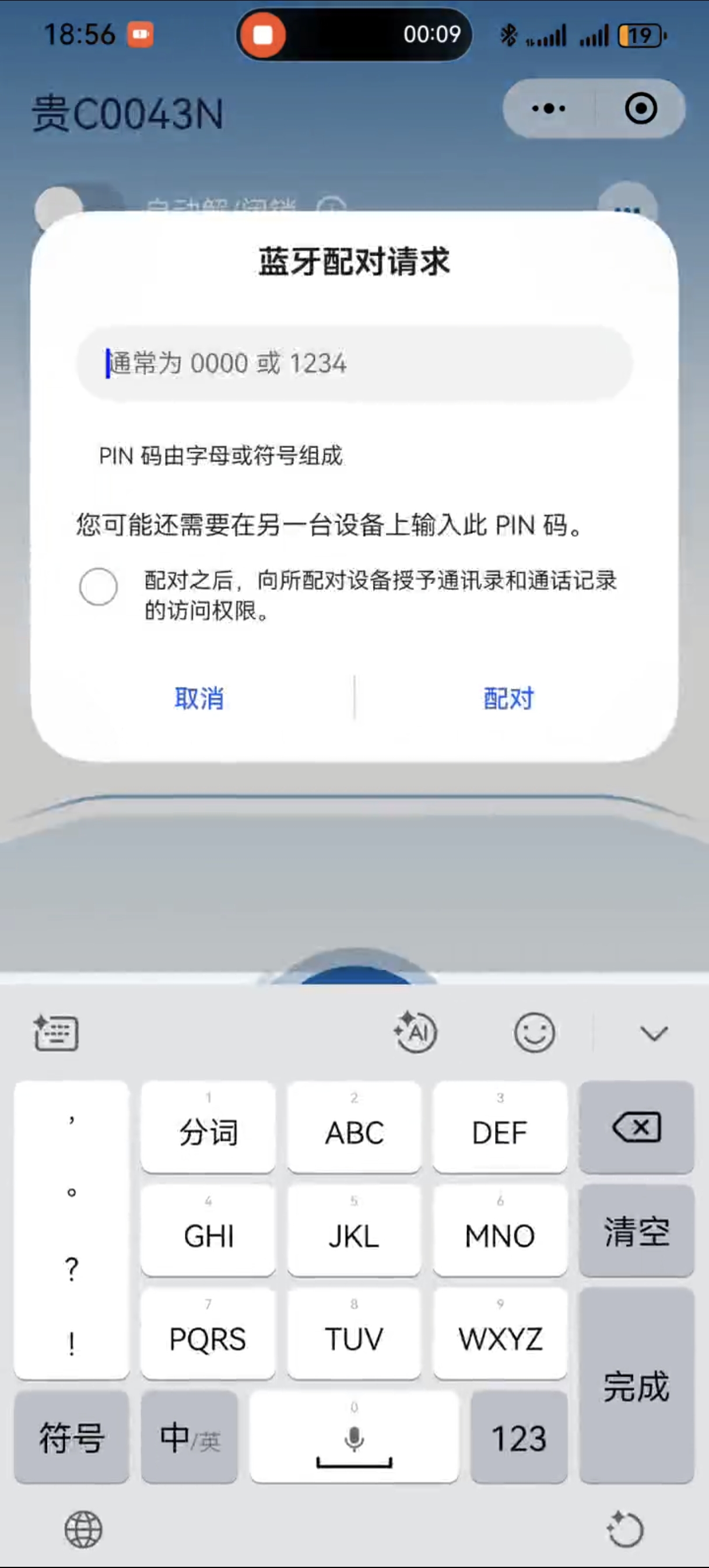This screenshot has width=709, height=1568.
Task: Open globe keyboard switcher at bottom left
Action: [x=83, y=1527]
